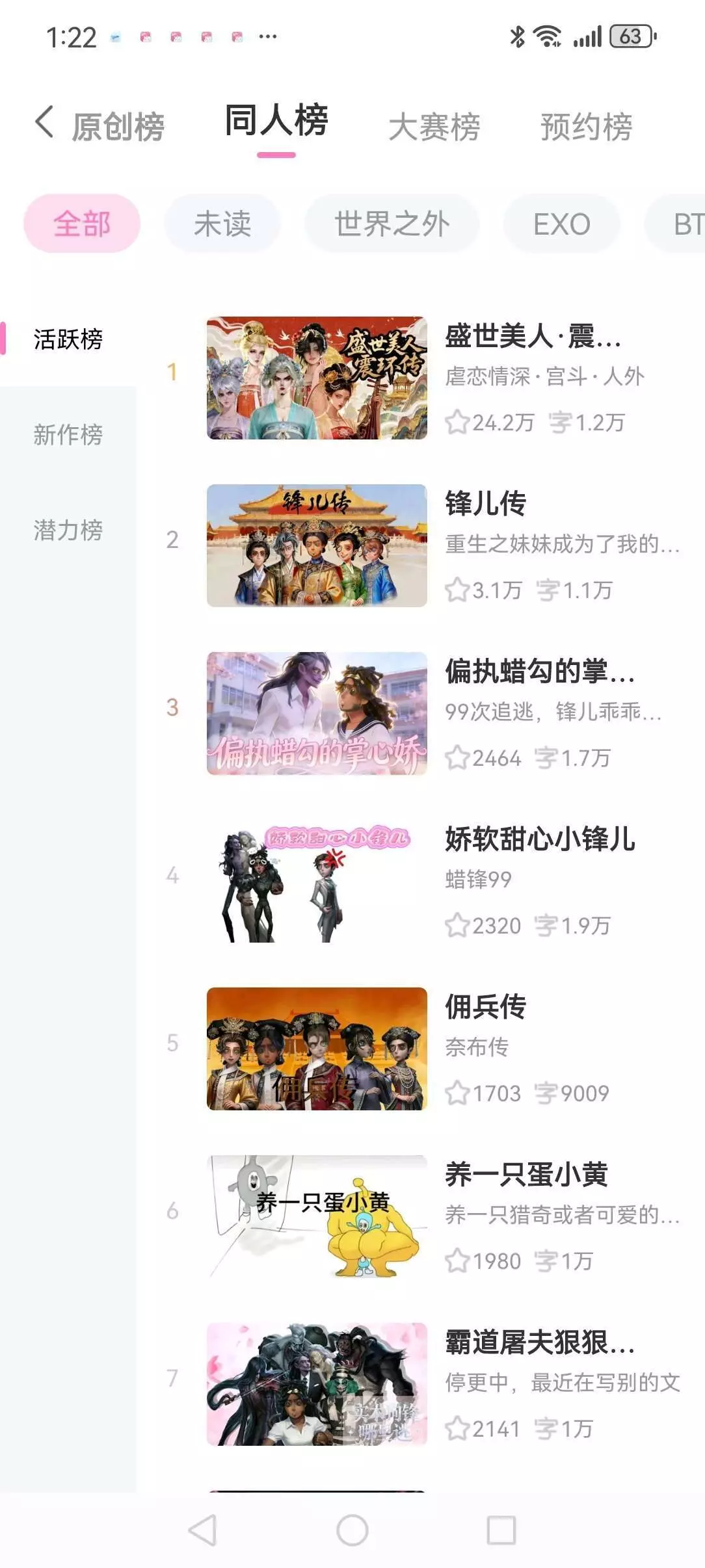Switch to 潜力榜 in the sidebar
Image resolution: width=705 pixels, height=1568 pixels.
68,530
